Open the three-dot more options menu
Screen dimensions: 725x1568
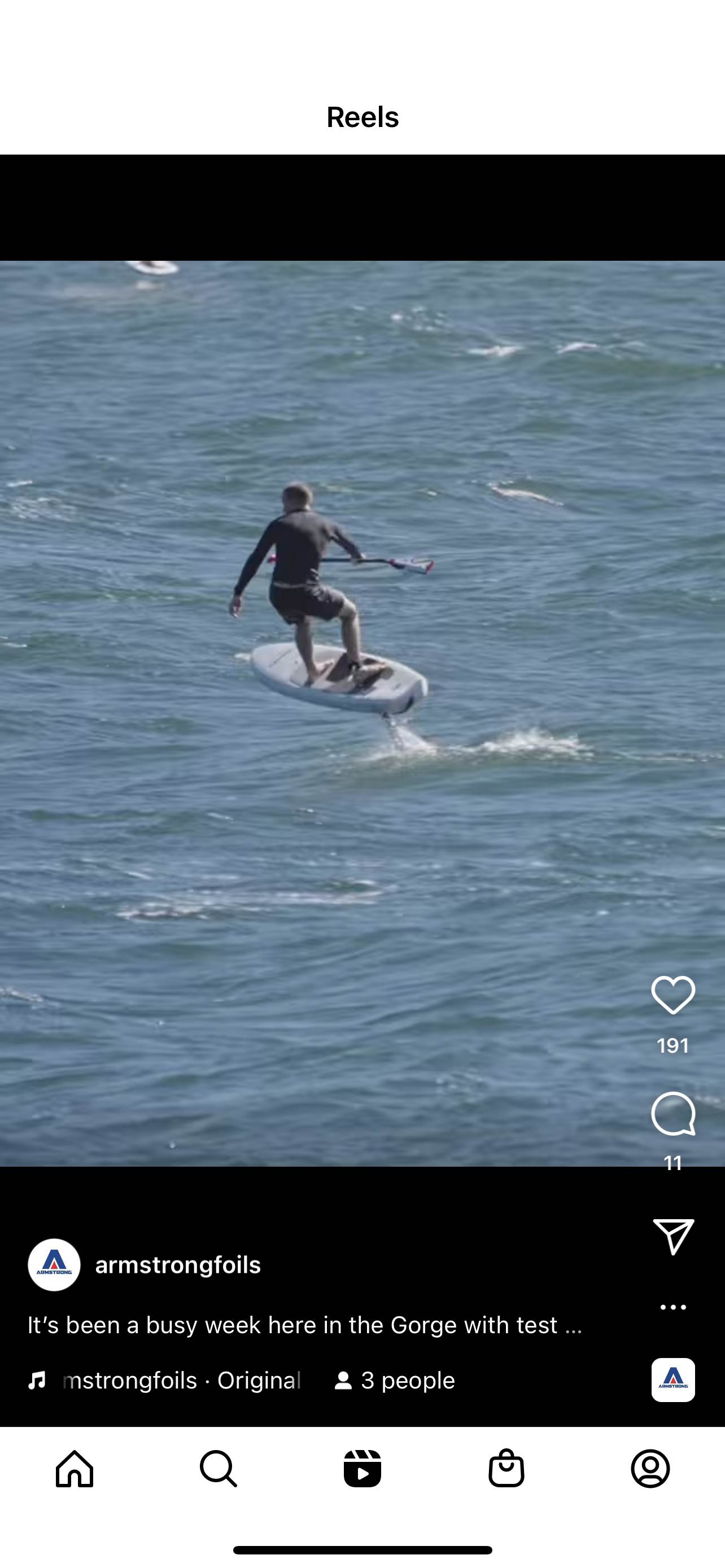pos(672,1307)
